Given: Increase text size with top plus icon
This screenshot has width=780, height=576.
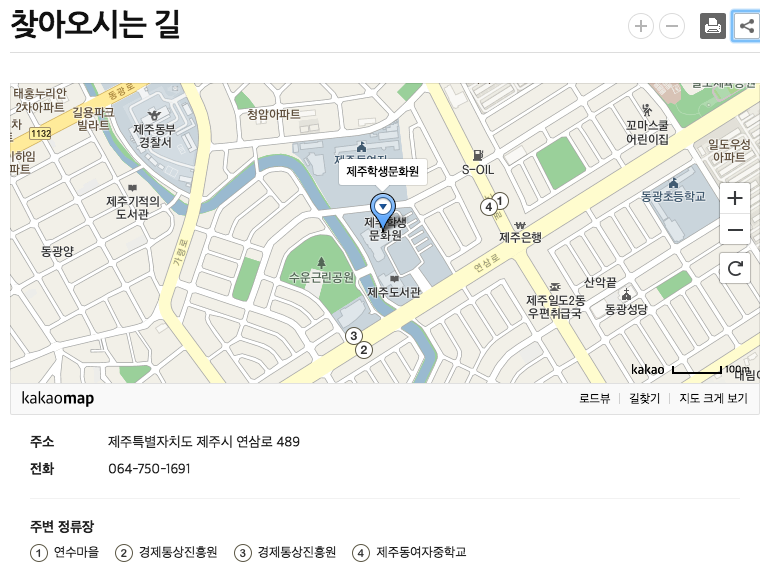Looking at the screenshot, I should tap(641, 26).
